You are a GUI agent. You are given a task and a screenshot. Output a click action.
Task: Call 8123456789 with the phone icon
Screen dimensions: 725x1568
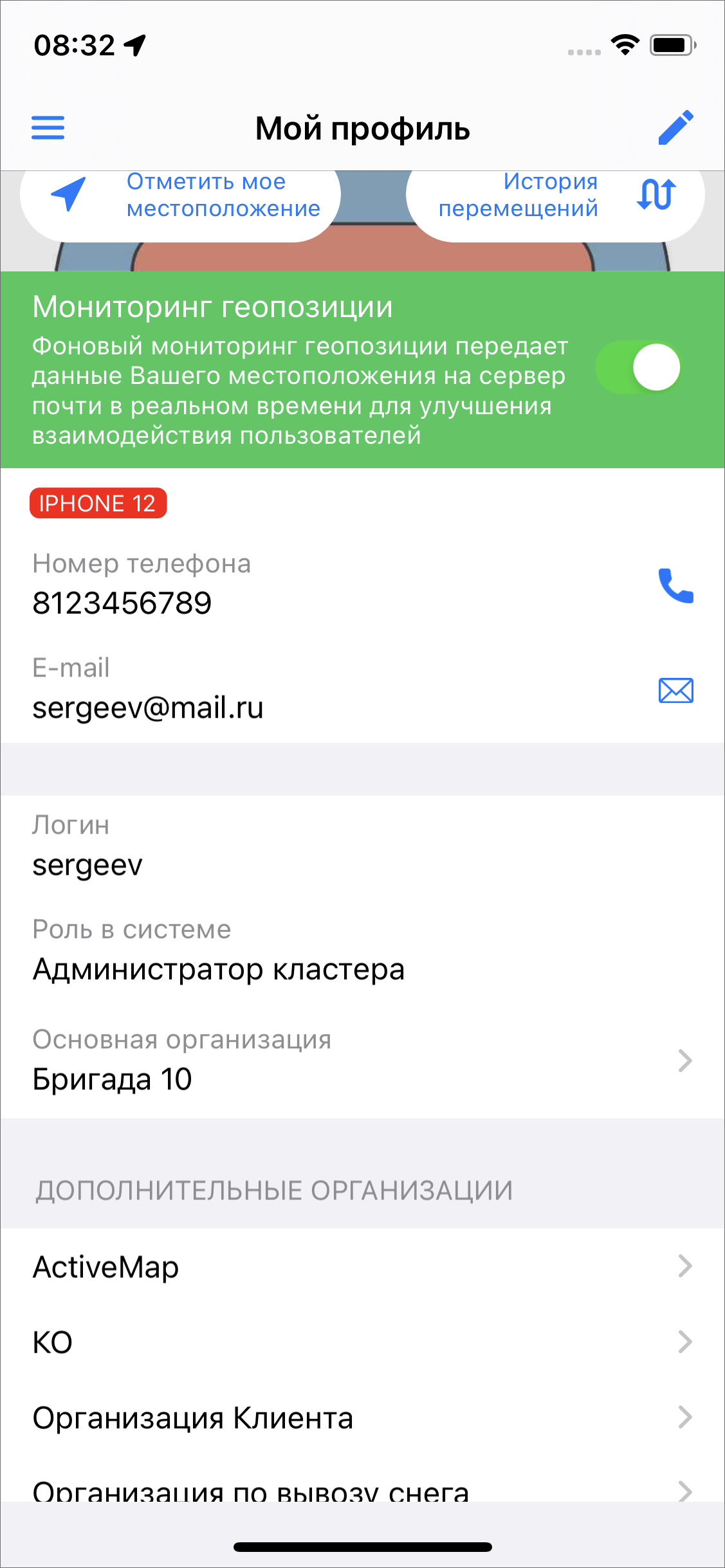coord(675,585)
